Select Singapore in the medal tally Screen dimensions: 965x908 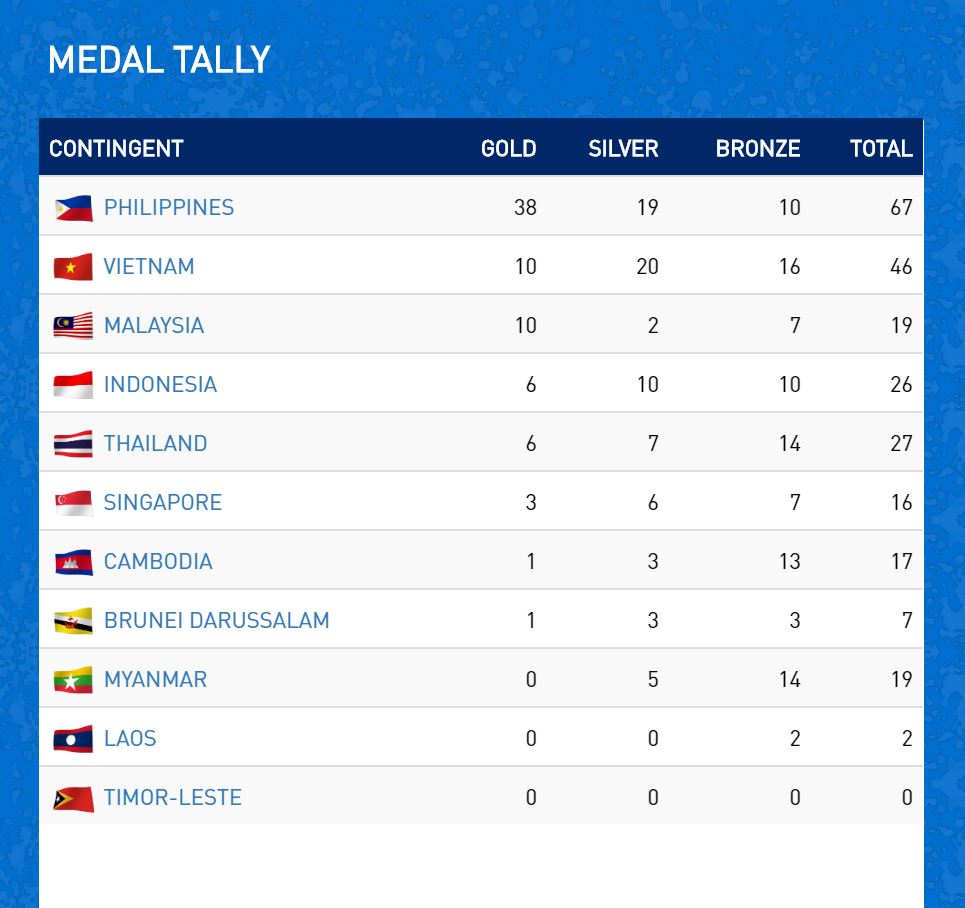pyautogui.click(x=162, y=502)
